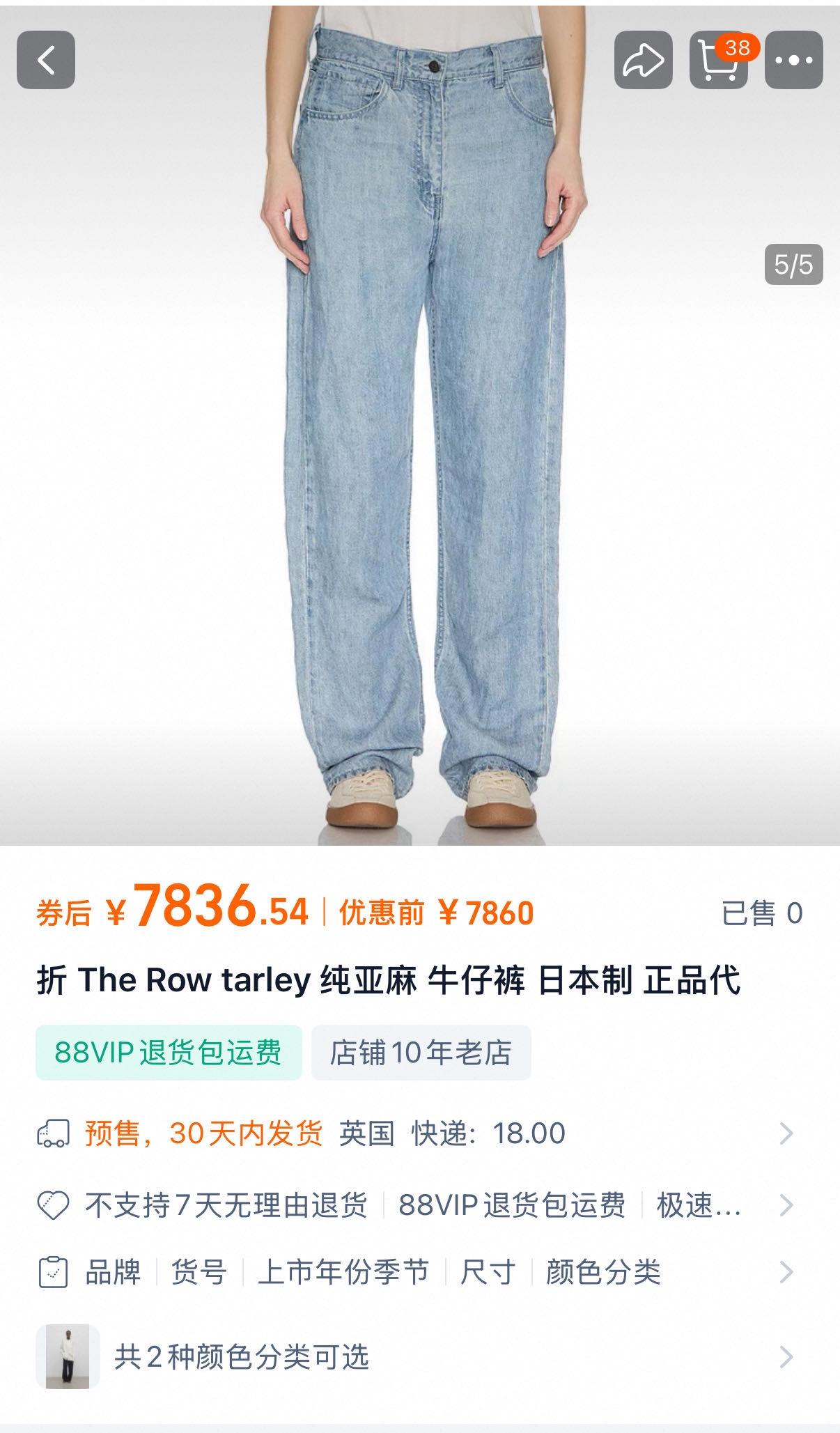Screen dimensions: 840x1433
Task: Tap the 88VIP退货包运费 tag
Action: 169,1052
